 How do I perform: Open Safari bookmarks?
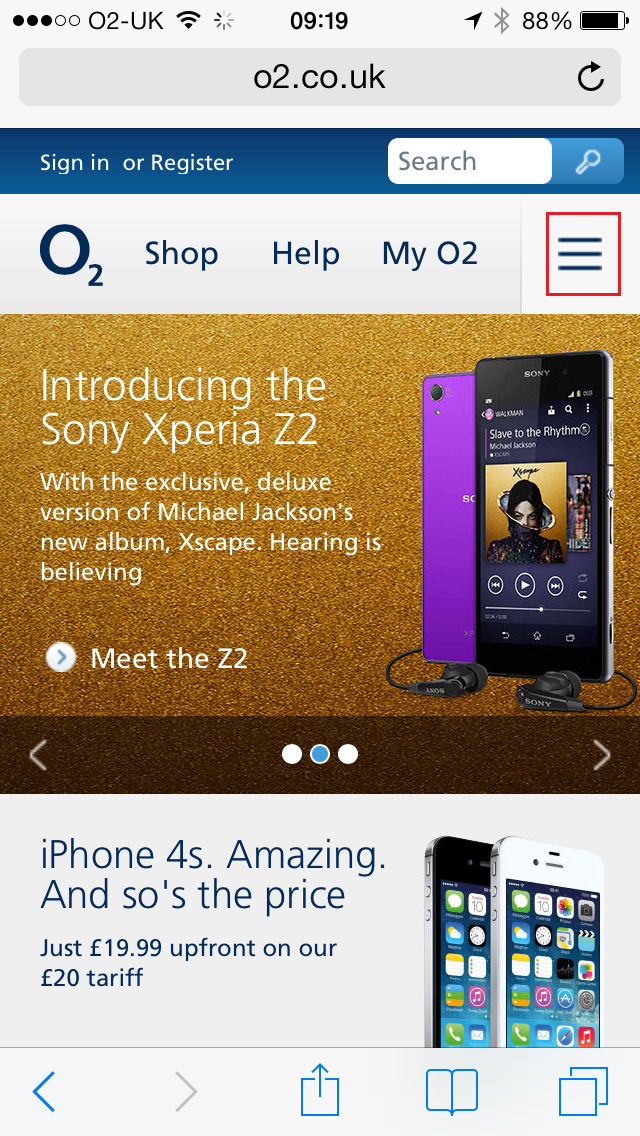452,1091
